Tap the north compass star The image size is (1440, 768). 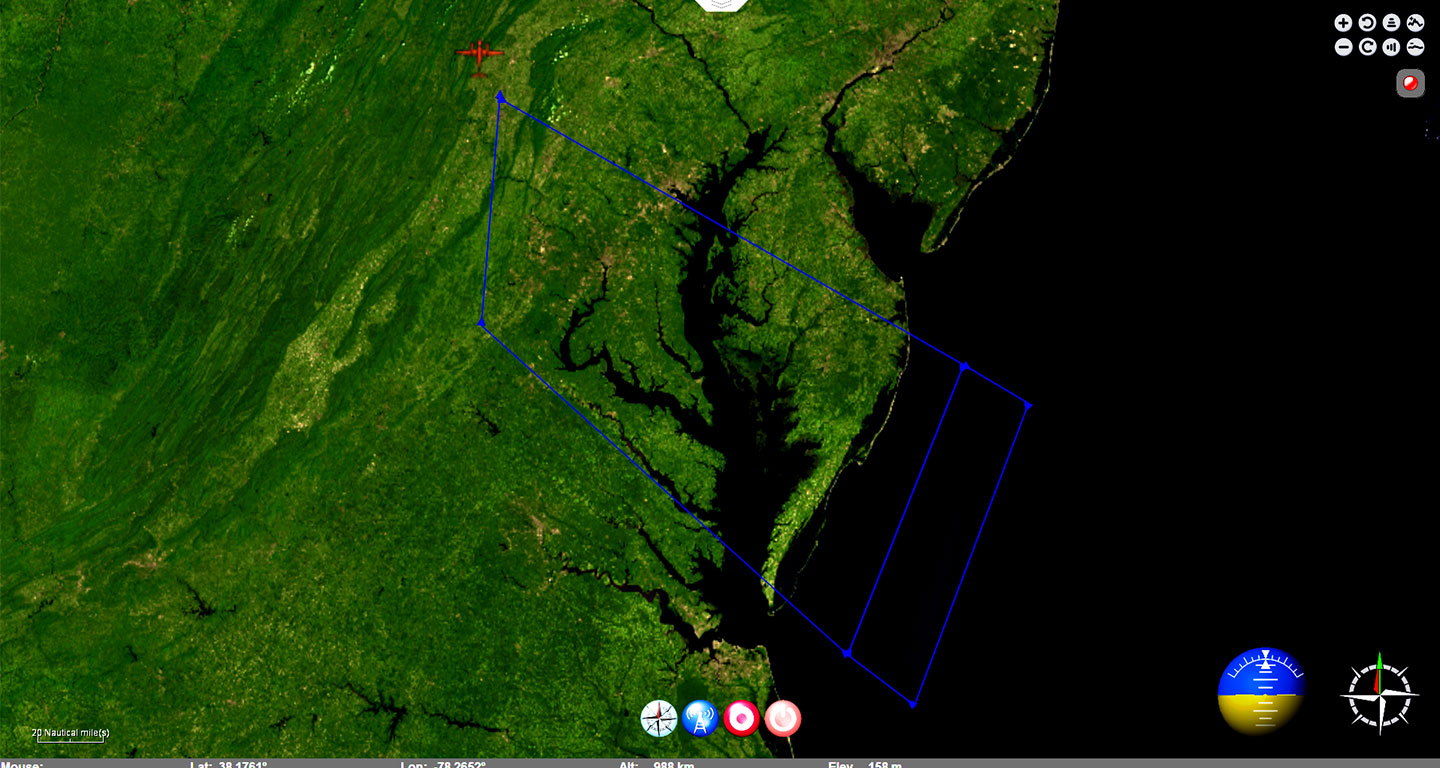click(x=1380, y=693)
